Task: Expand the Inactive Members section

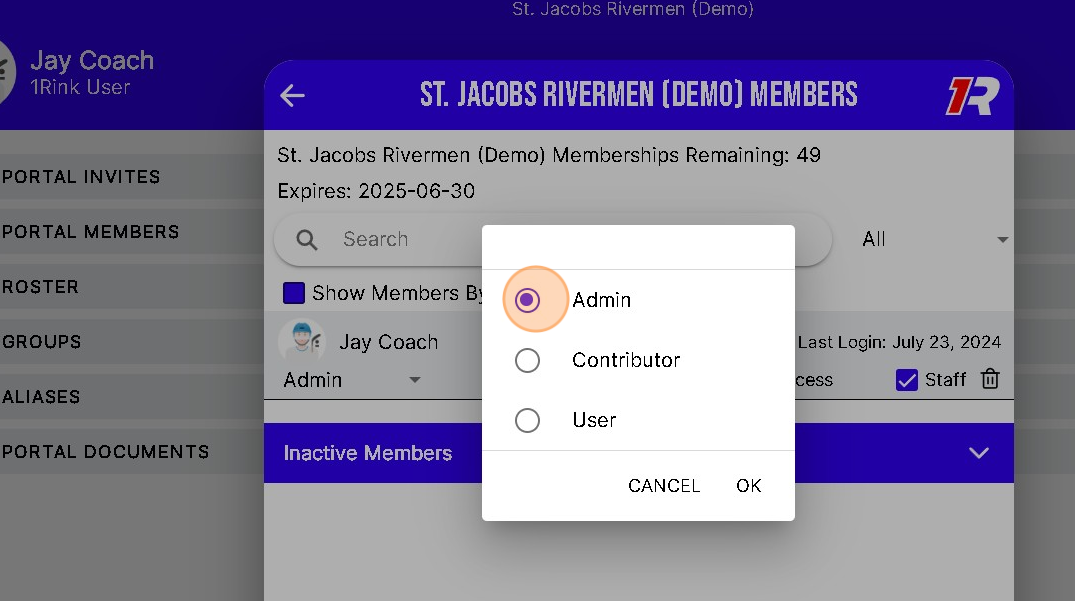Action: (978, 453)
